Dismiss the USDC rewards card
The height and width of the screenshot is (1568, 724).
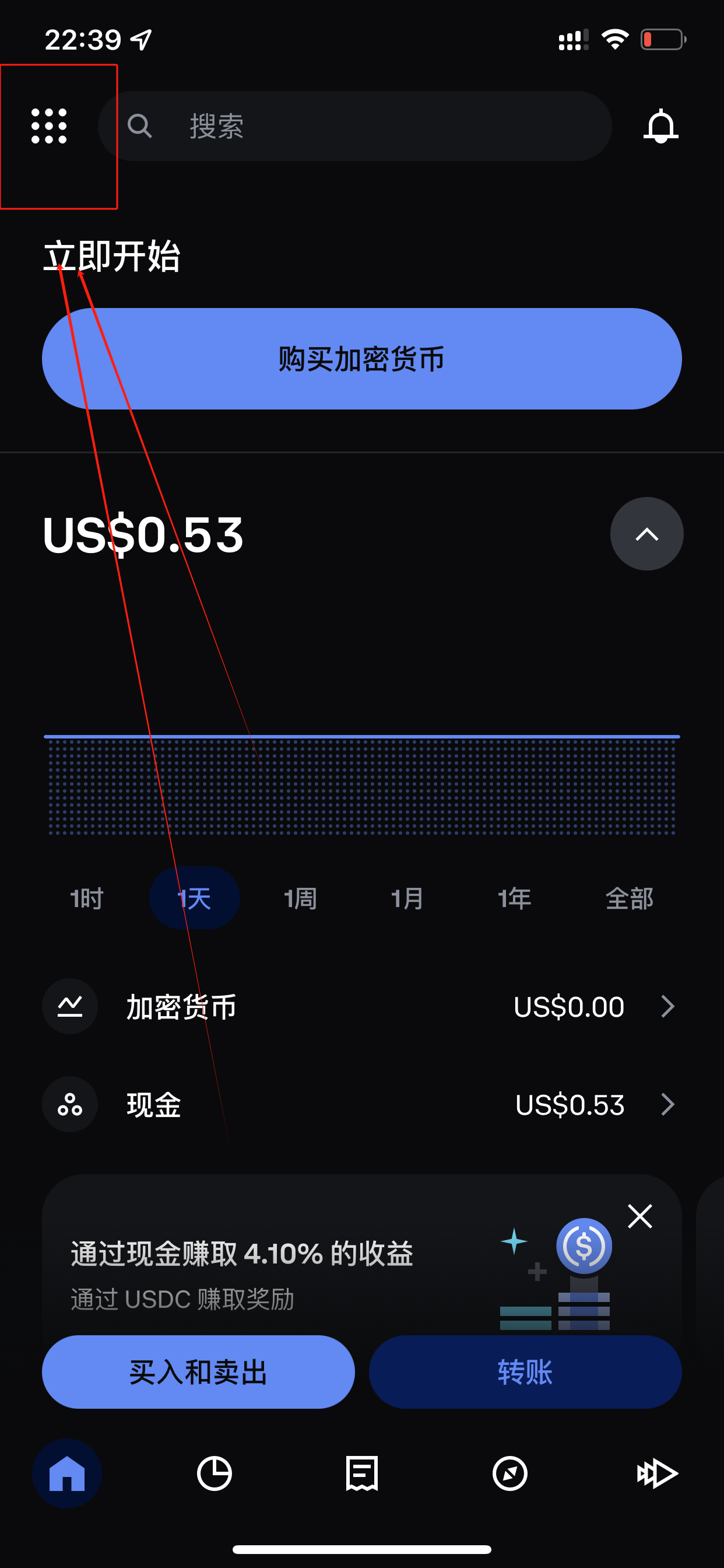pyautogui.click(x=640, y=1216)
